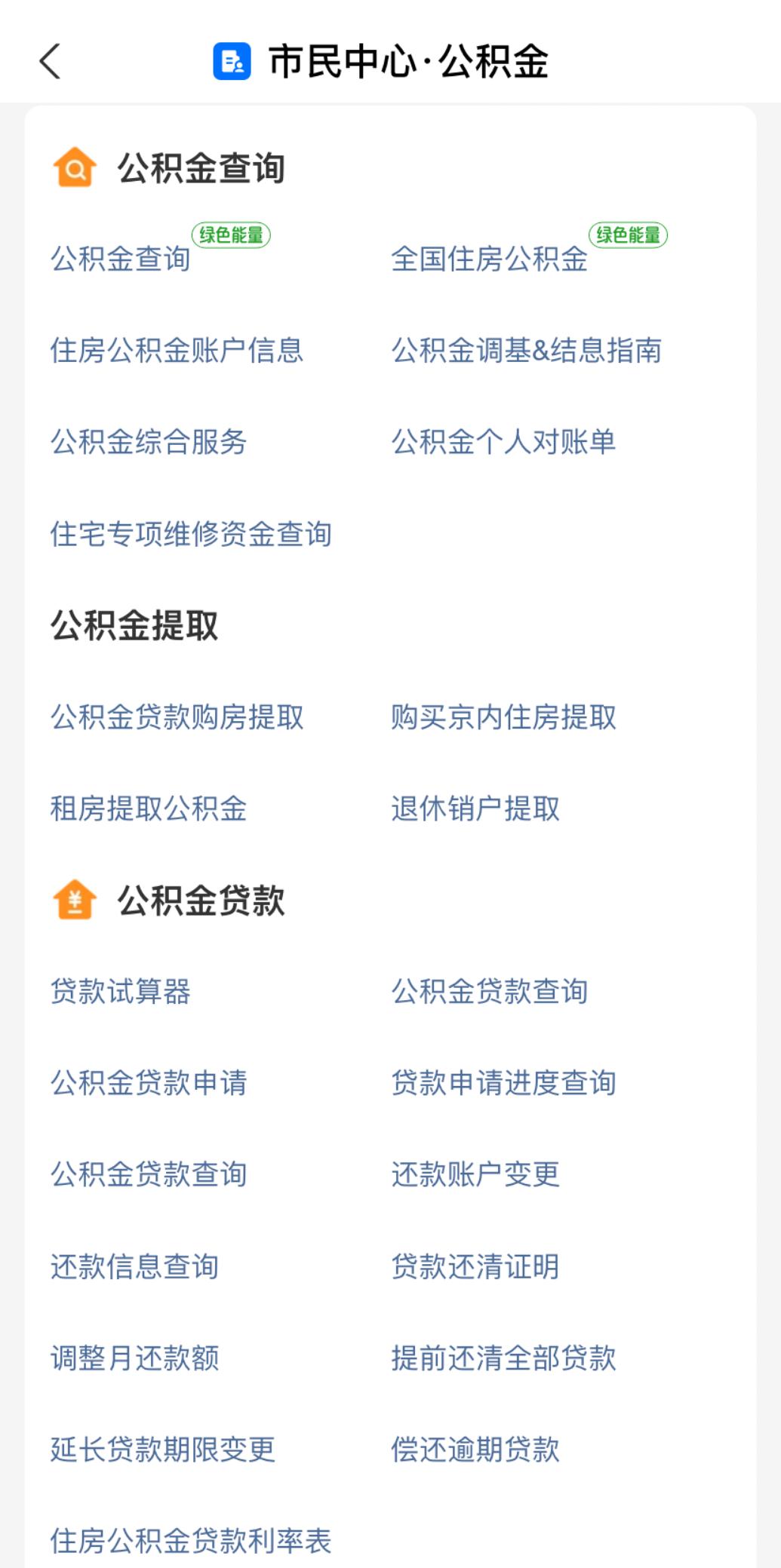This screenshot has height=1568, width=781.
Task: Tap the 绿色能量 badge above 全国住房公积金
Action: click(629, 235)
